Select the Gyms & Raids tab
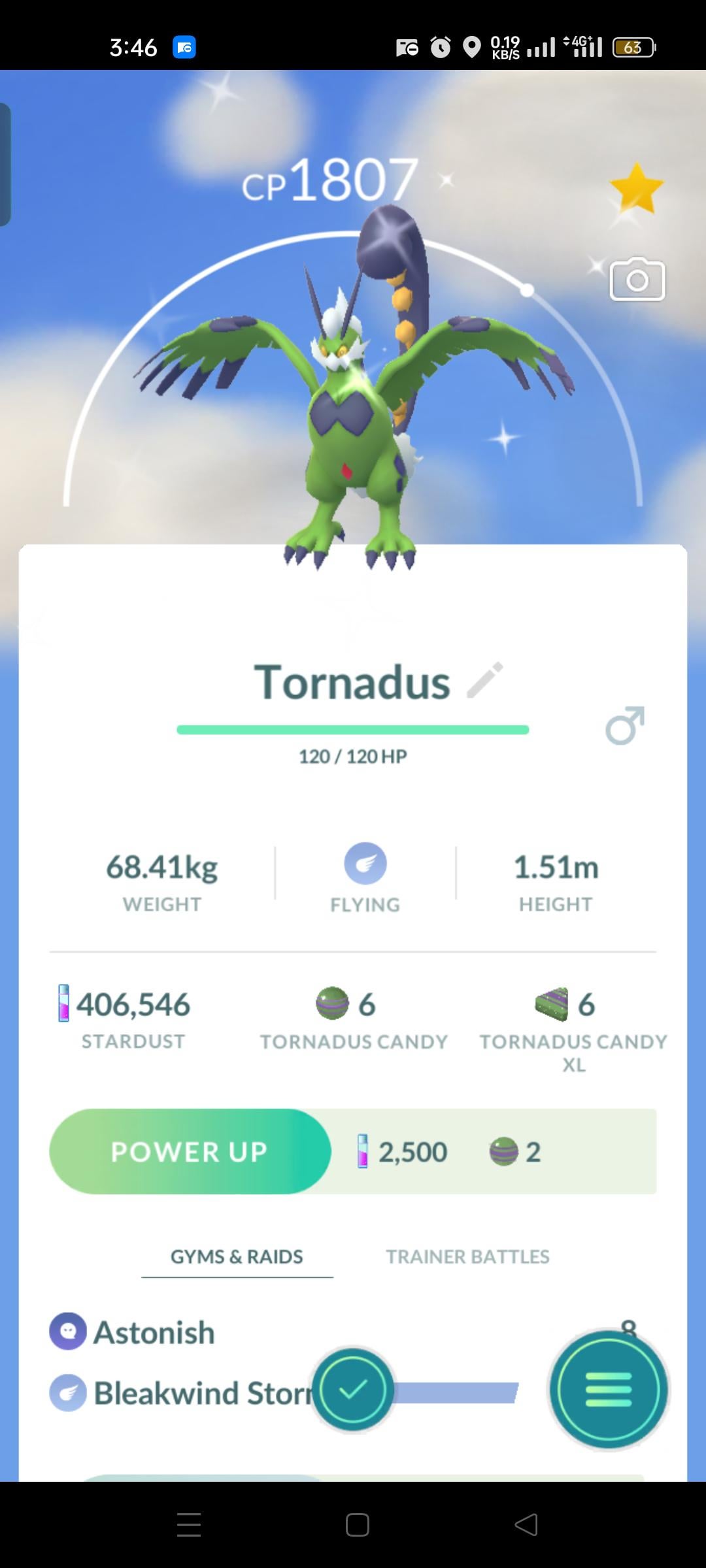Screen dimensions: 706x1568 pyautogui.click(x=237, y=1256)
